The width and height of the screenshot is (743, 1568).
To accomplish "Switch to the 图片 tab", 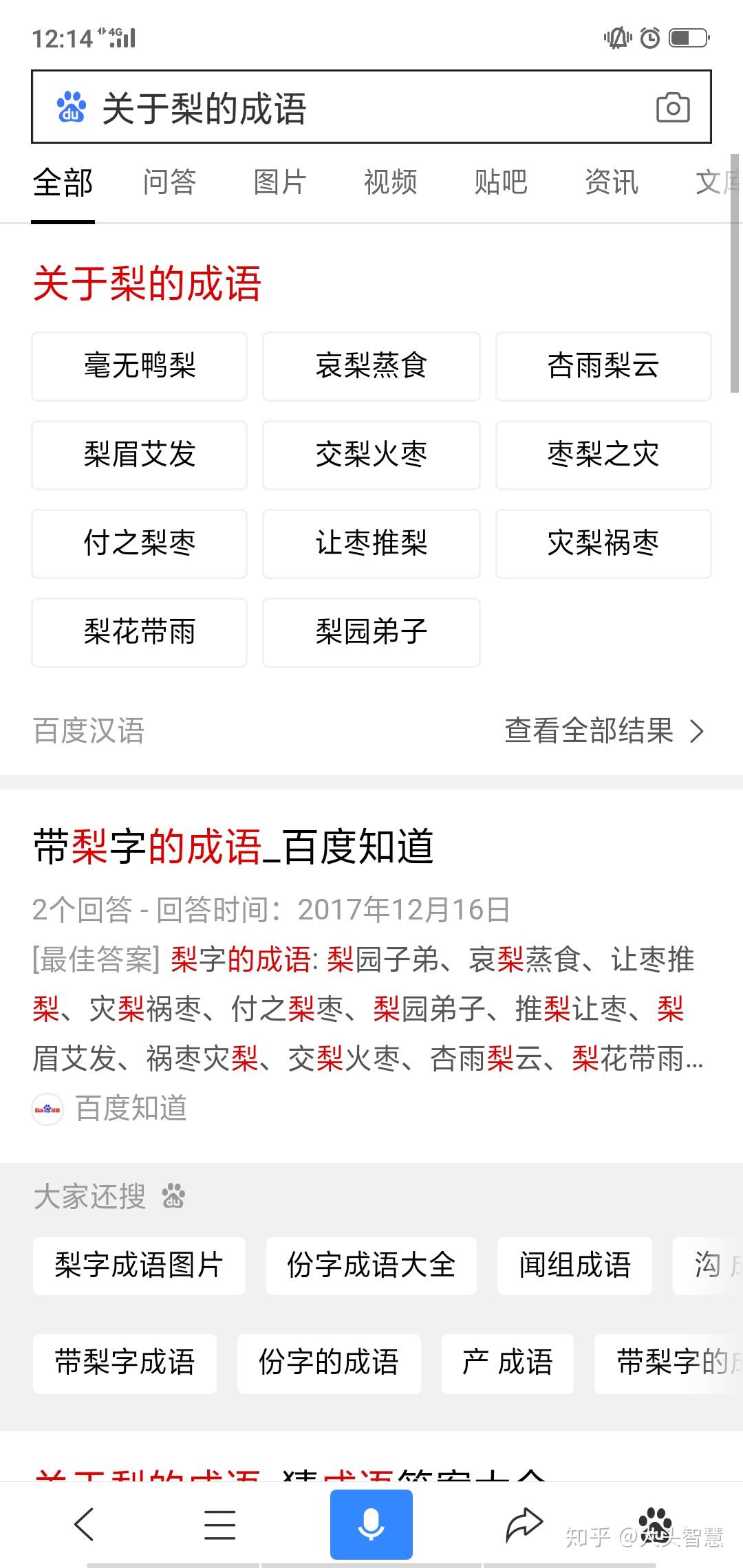I will [x=279, y=182].
